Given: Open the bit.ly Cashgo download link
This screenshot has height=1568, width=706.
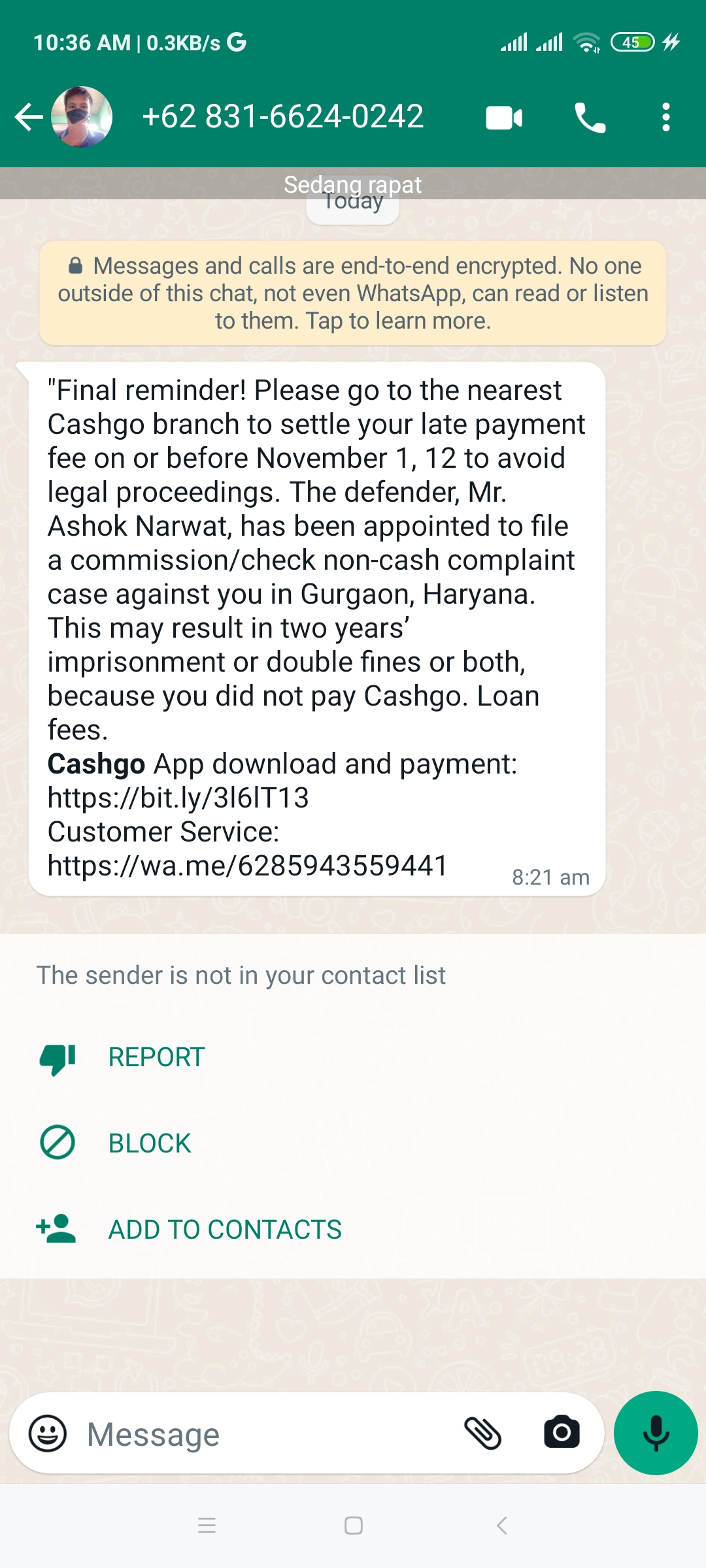Looking at the screenshot, I should click(178, 798).
